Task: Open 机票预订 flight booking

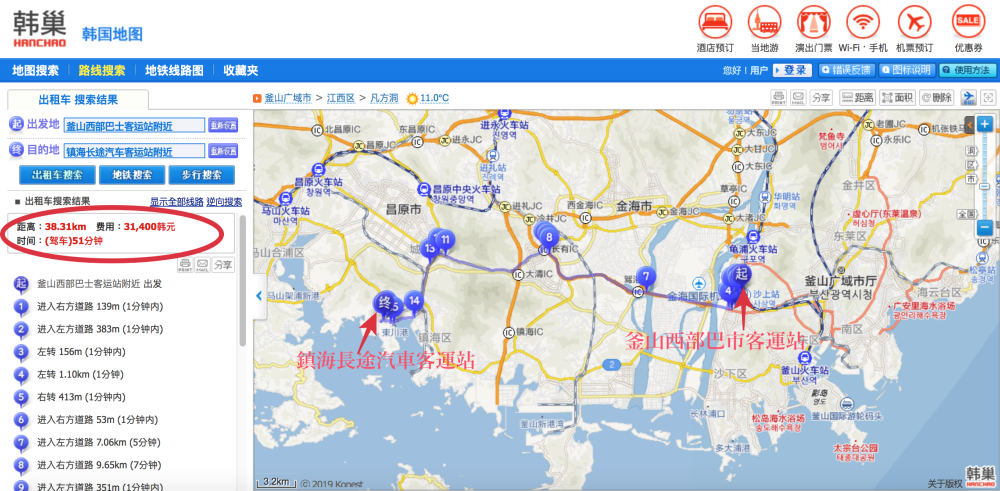Action: (x=914, y=28)
